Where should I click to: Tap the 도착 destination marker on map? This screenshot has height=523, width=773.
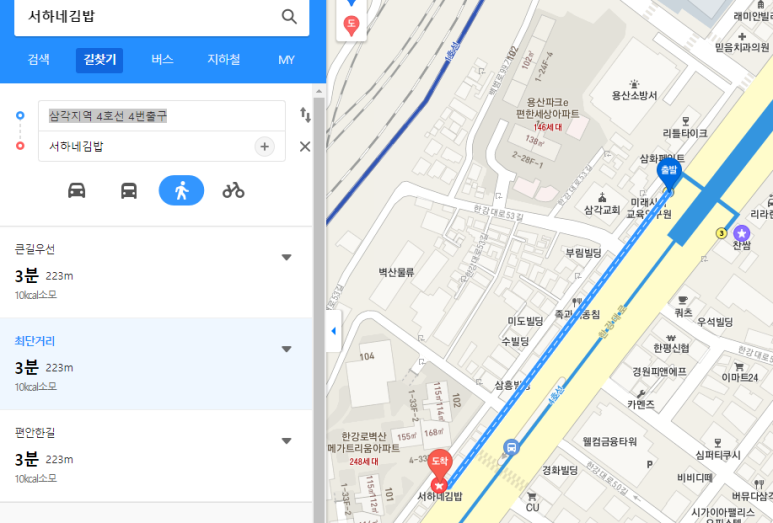pyautogui.click(x=439, y=464)
